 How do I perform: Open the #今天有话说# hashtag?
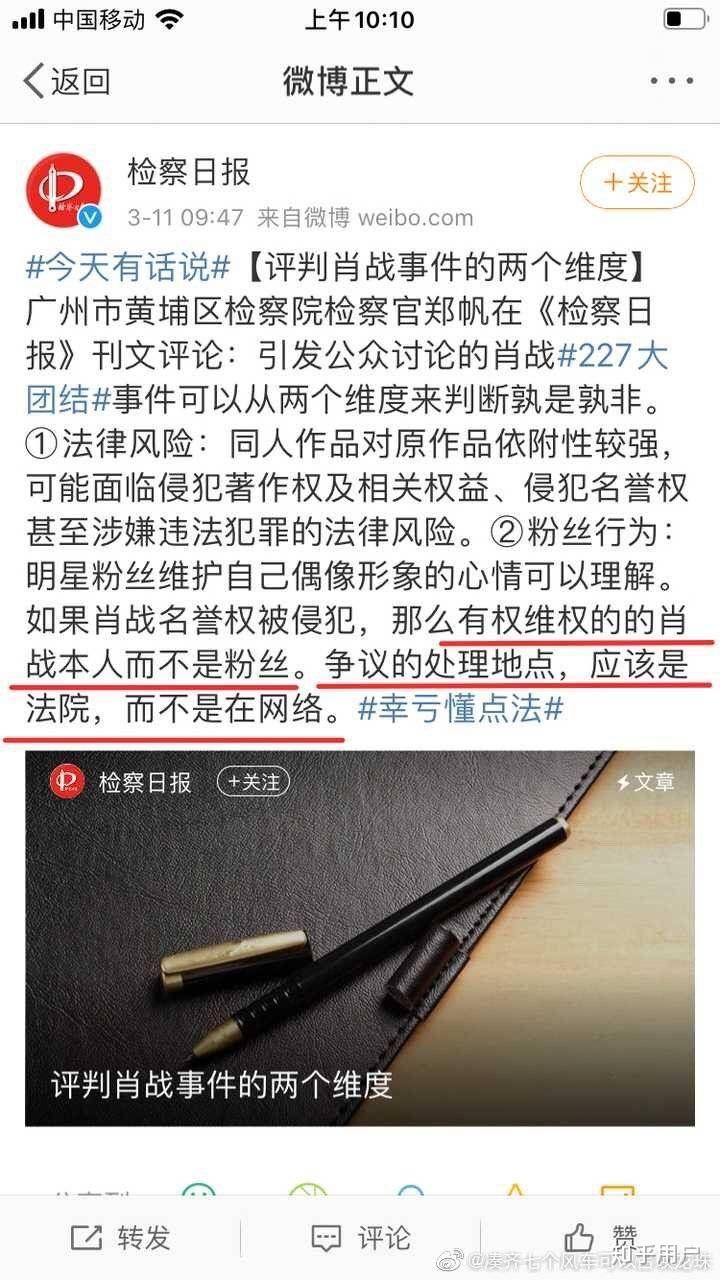128,268
